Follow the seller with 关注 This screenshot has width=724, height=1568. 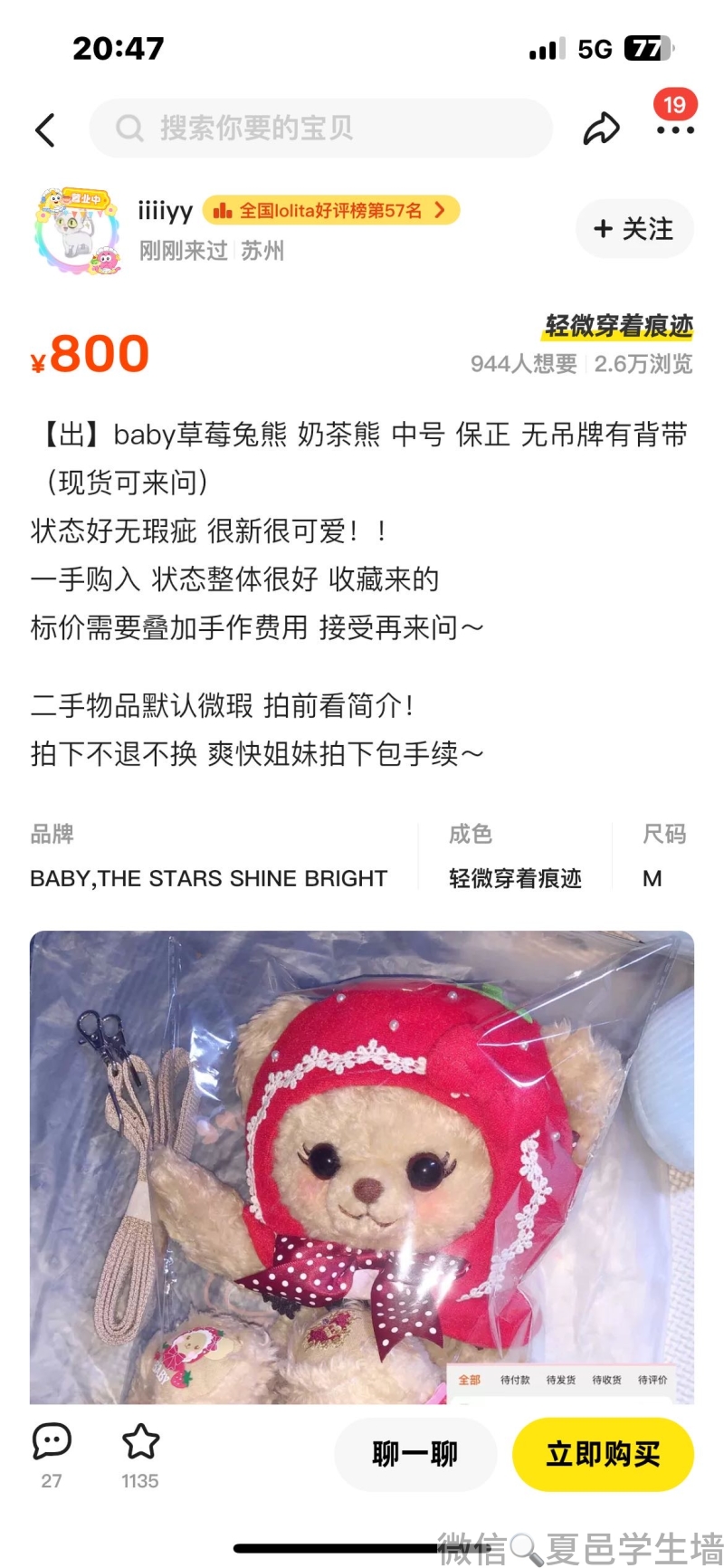[634, 229]
